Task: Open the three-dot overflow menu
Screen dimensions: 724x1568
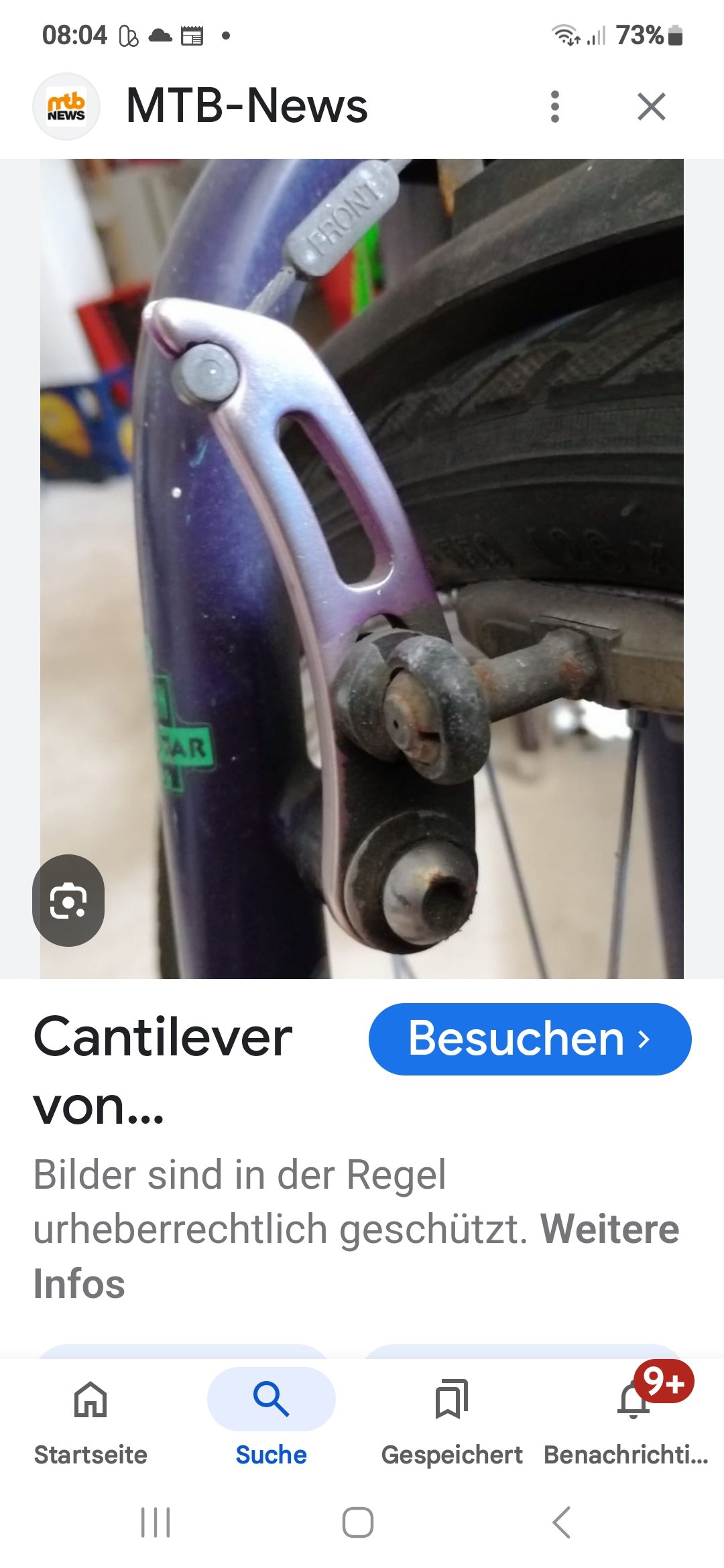Action: coord(554,107)
